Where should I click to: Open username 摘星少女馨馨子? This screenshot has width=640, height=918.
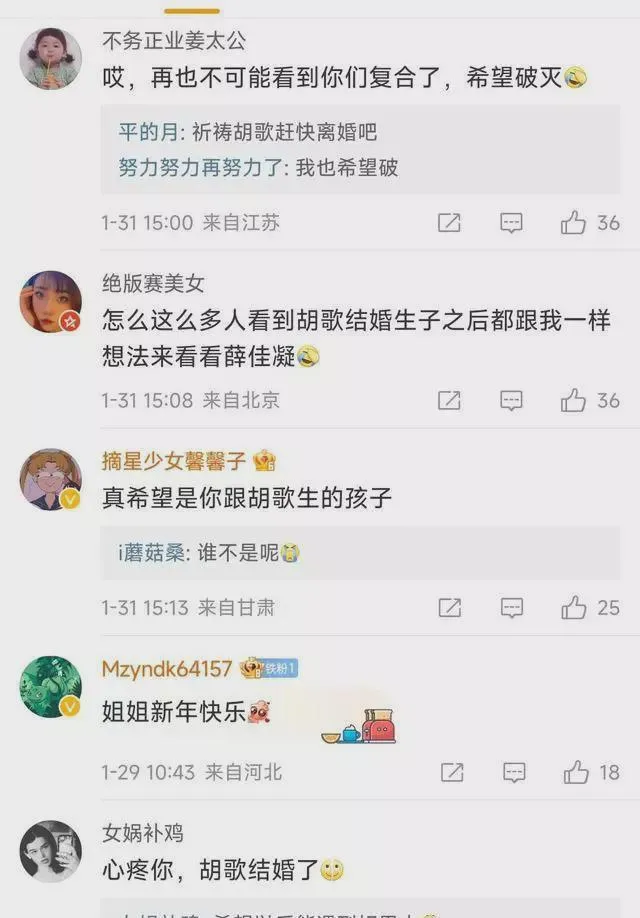174,461
